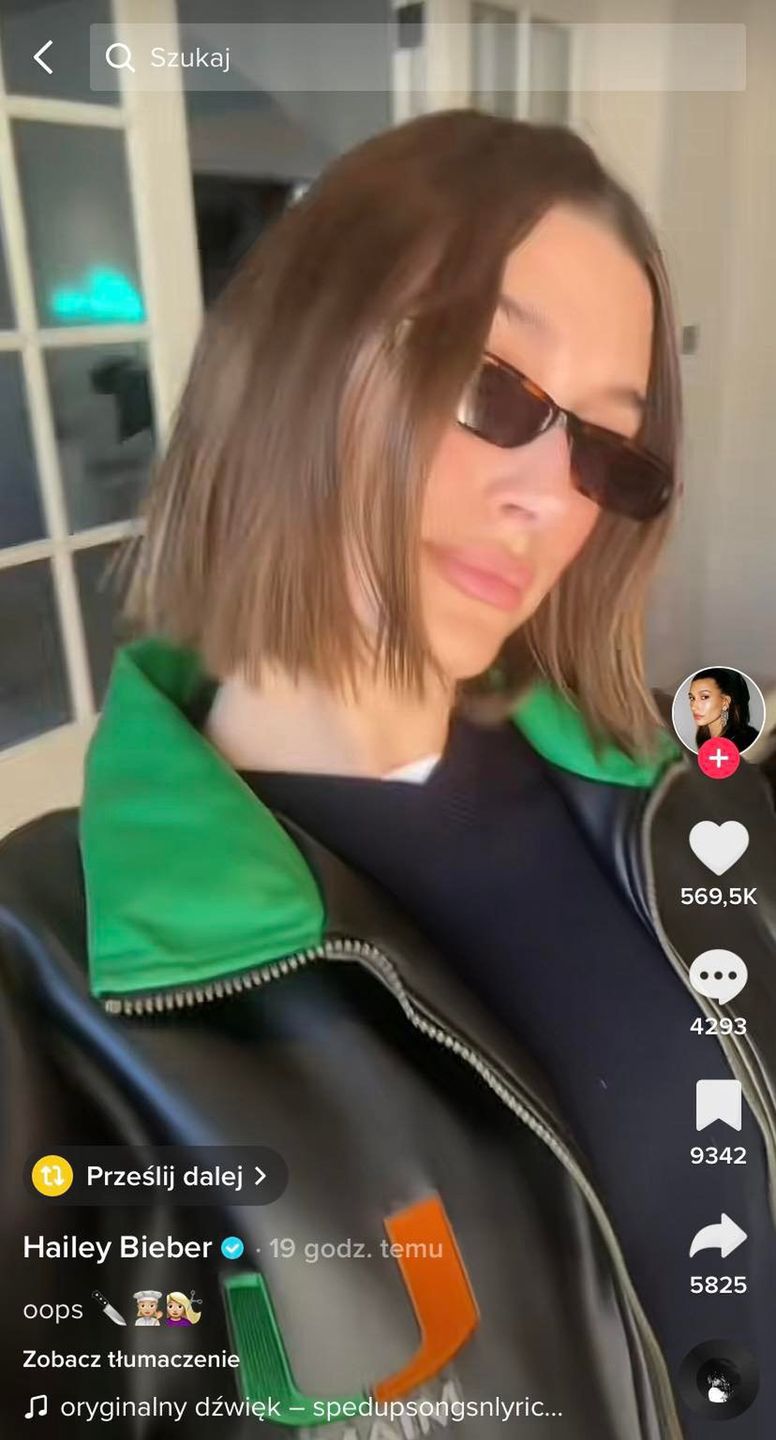
Task: Open the spinning sound disc icon
Action: click(x=718, y=1380)
